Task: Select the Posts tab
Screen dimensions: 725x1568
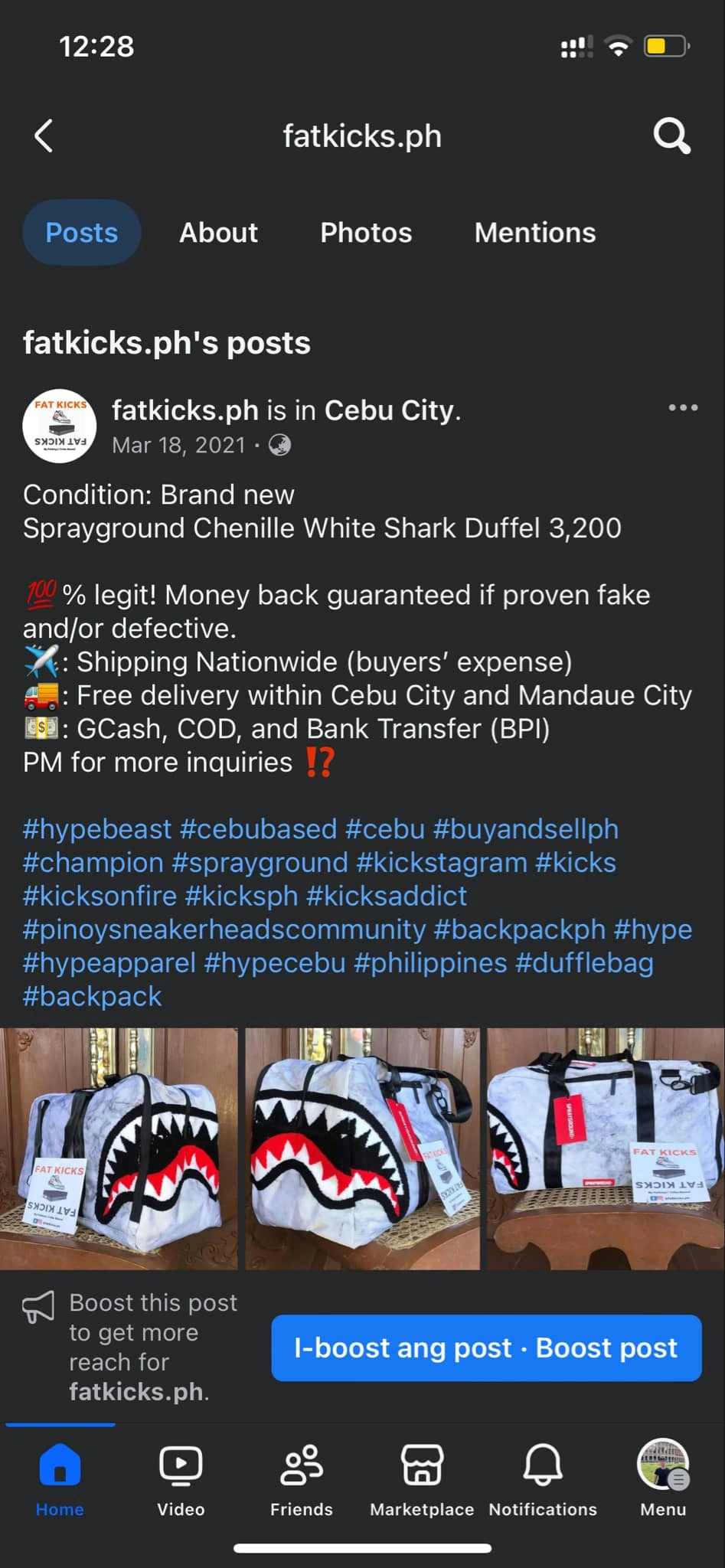Action: (82, 233)
